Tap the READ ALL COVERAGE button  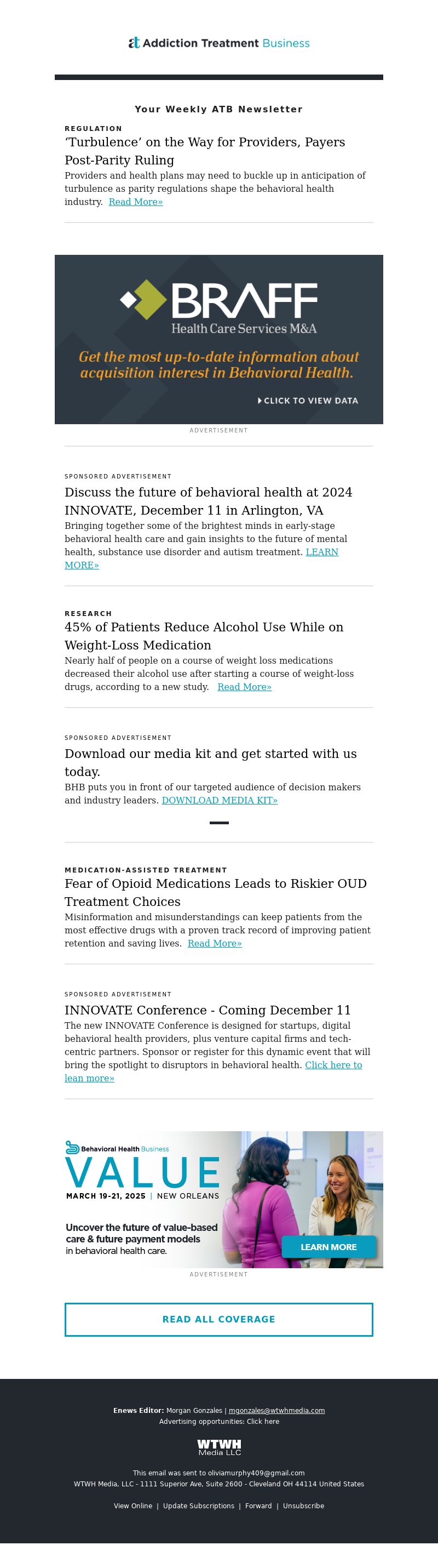[219, 1320]
